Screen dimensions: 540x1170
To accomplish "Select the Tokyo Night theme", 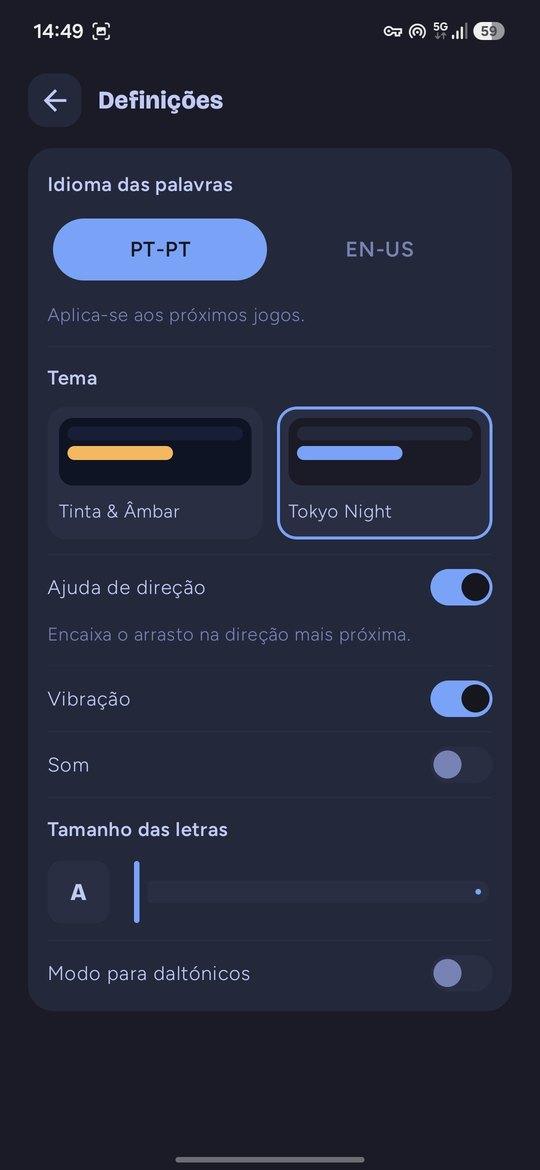I will [385, 472].
